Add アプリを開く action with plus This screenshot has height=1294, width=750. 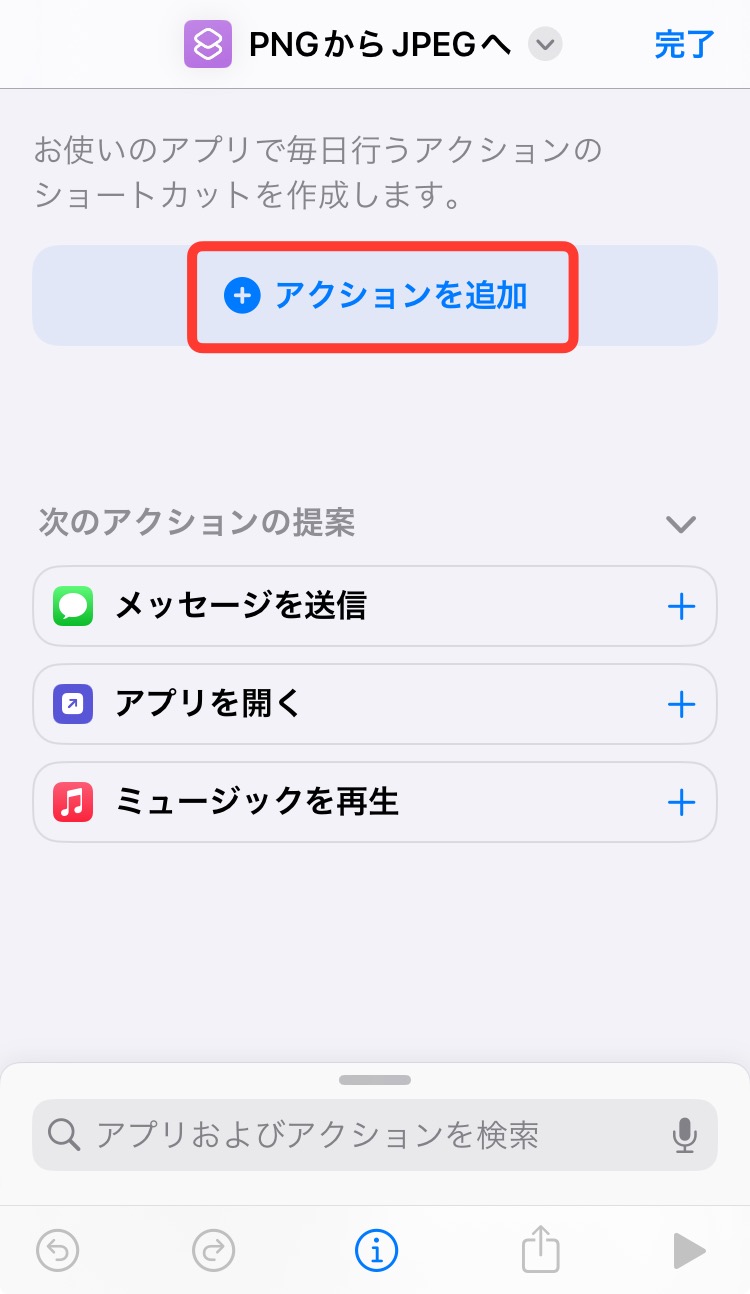(681, 704)
